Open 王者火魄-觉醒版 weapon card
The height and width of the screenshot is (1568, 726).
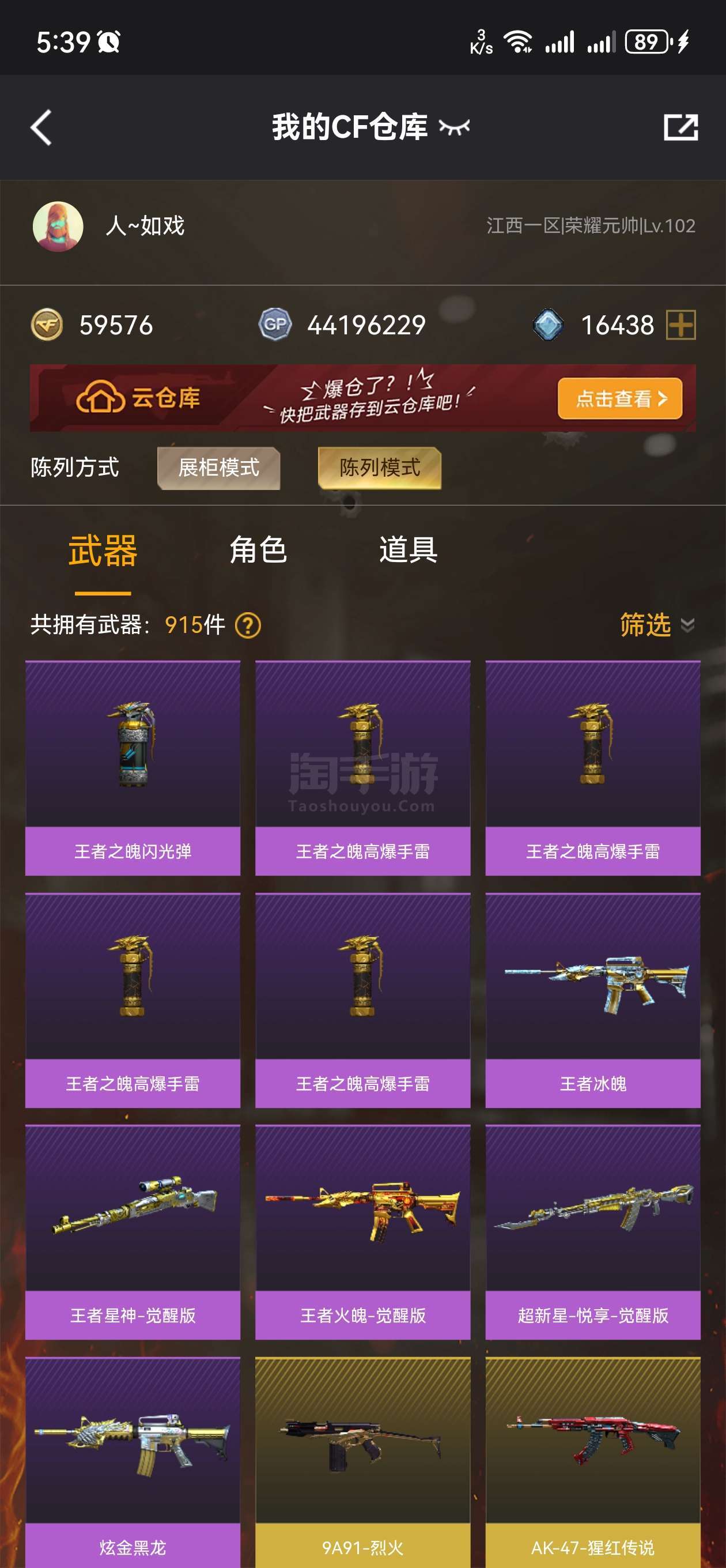pyautogui.click(x=362, y=1232)
